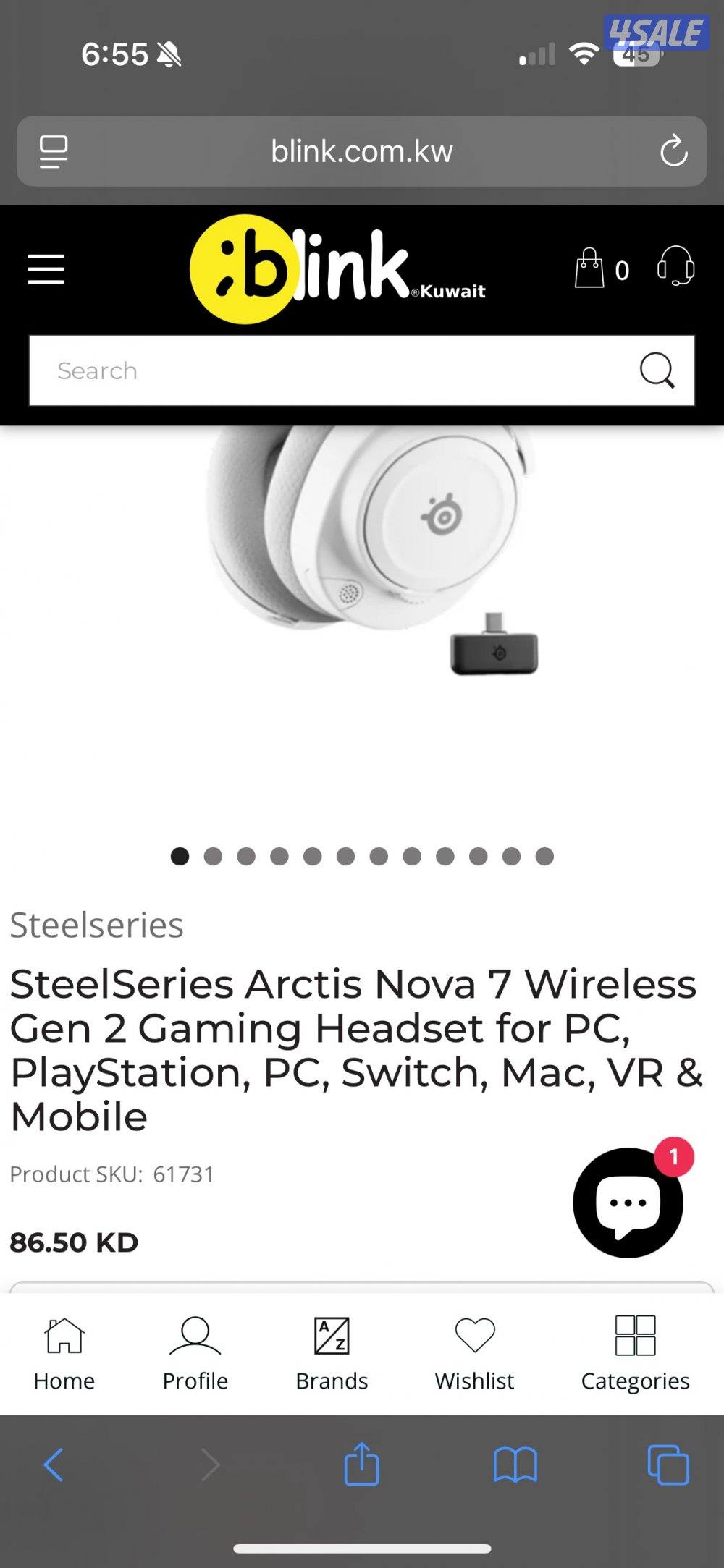Click the headset customer support icon
This screenshot has width=724, height=1568.
[674, 269]
